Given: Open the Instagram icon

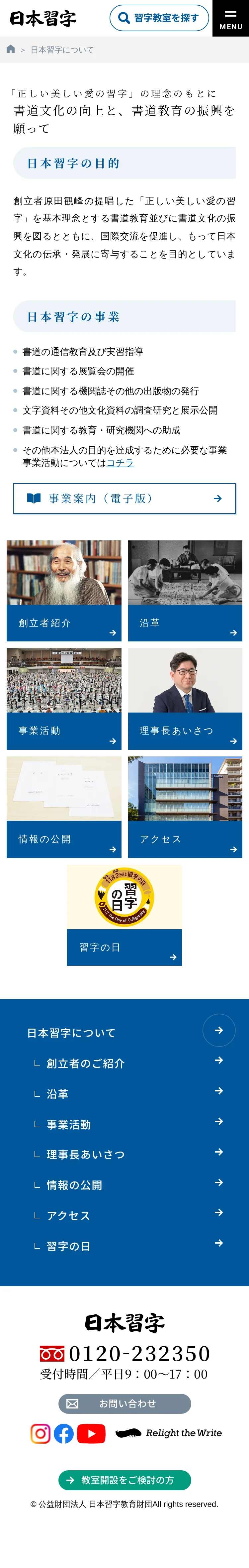Looking at the screenshot, I should (41, 1433).
